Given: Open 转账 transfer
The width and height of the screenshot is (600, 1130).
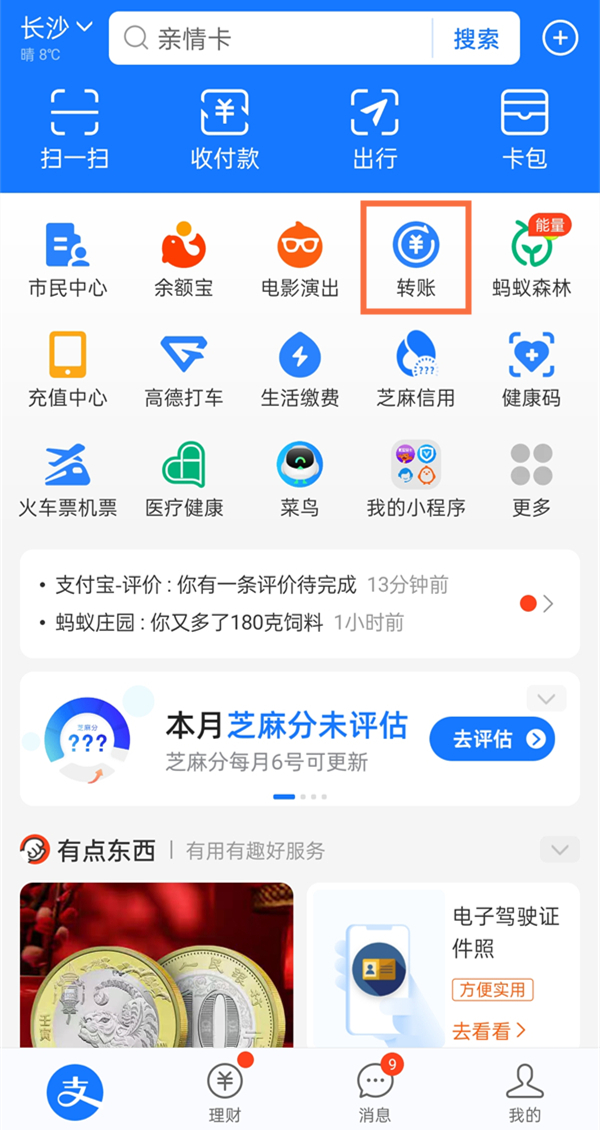Looking at the screenshot, I should tap(416, 258).
